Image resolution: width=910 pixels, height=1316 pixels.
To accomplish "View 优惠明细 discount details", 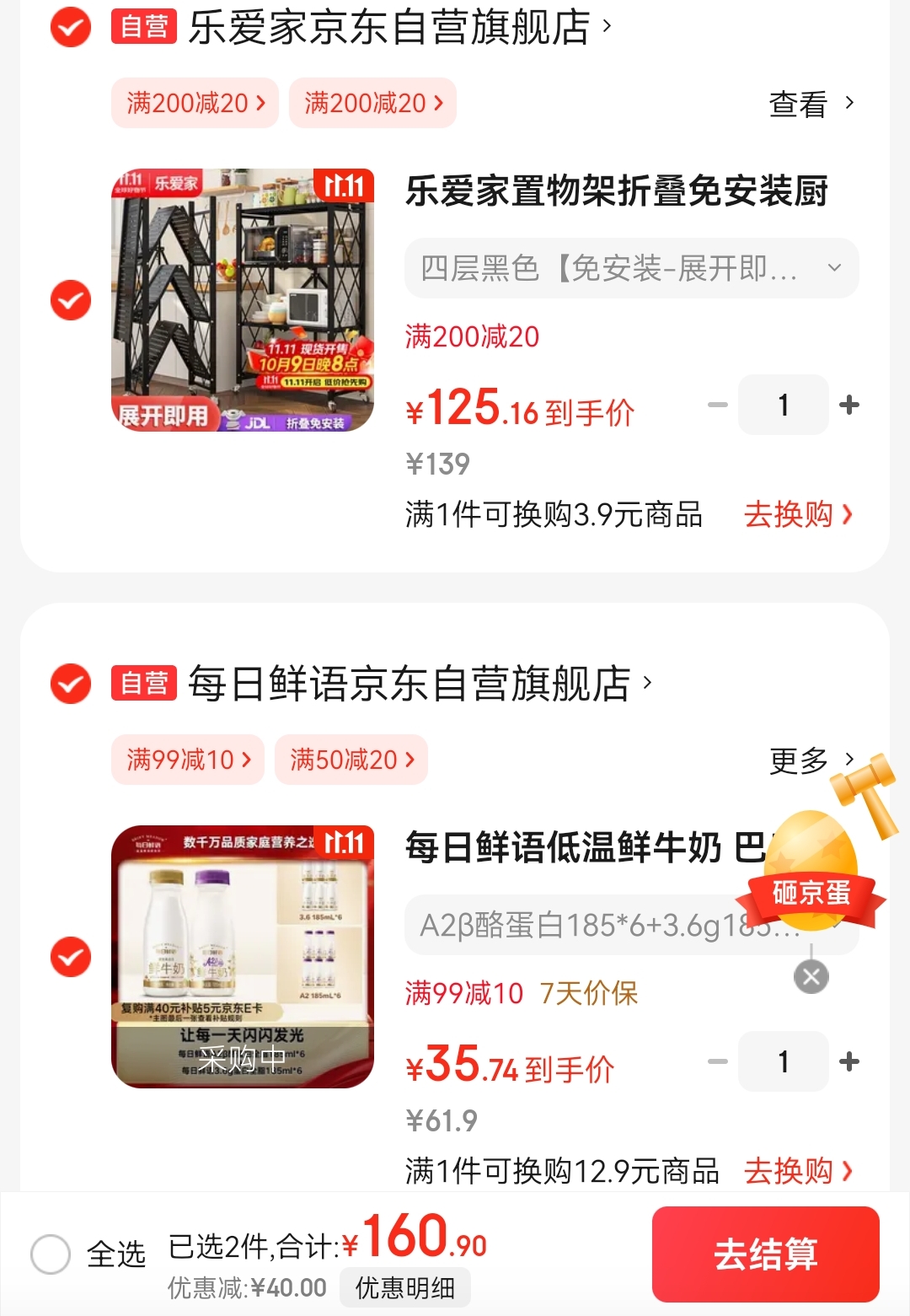I will tap(405, 1288).
